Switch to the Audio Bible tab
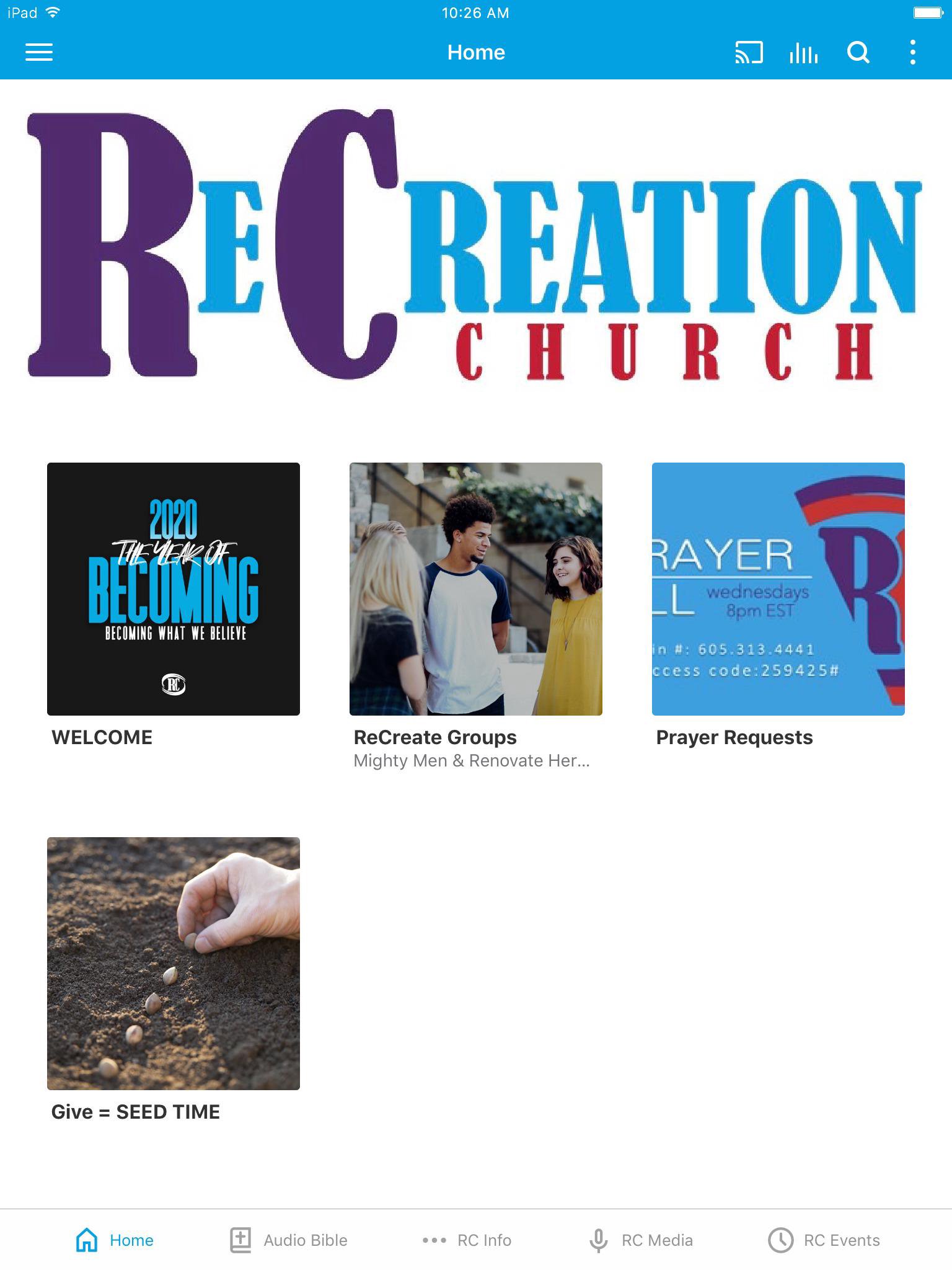The image size is (952, 1270). point(289,1240)
